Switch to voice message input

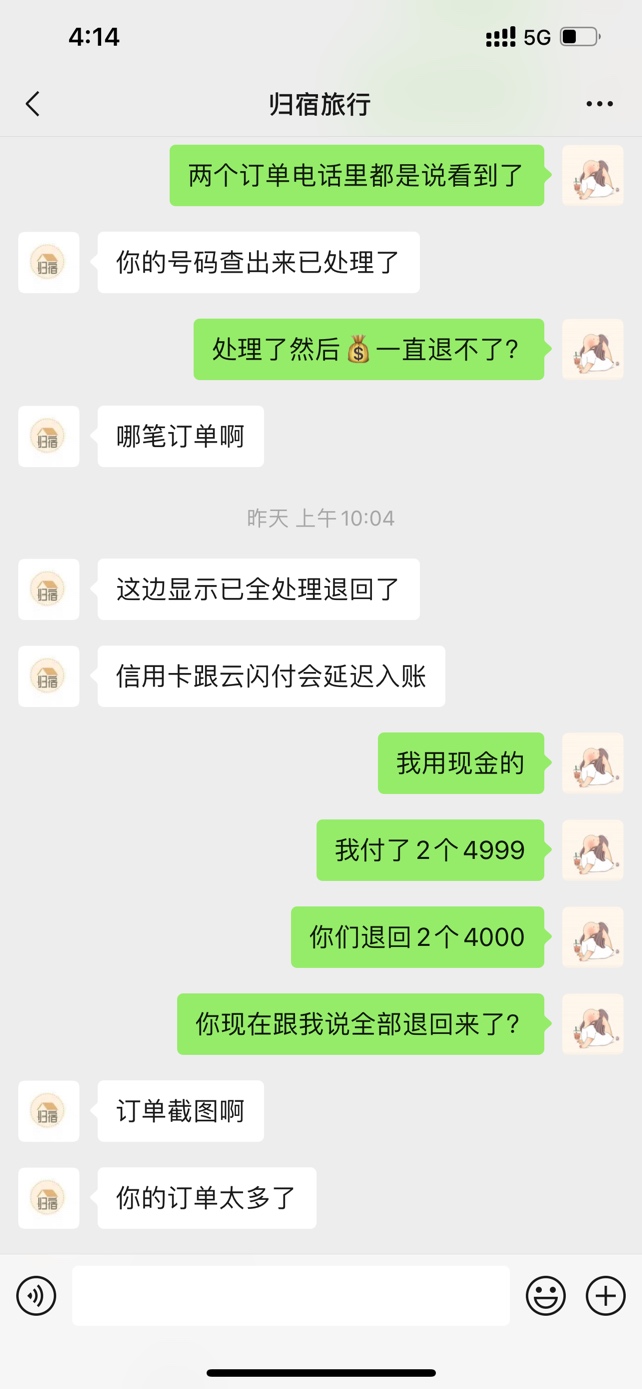point(36,1296)
